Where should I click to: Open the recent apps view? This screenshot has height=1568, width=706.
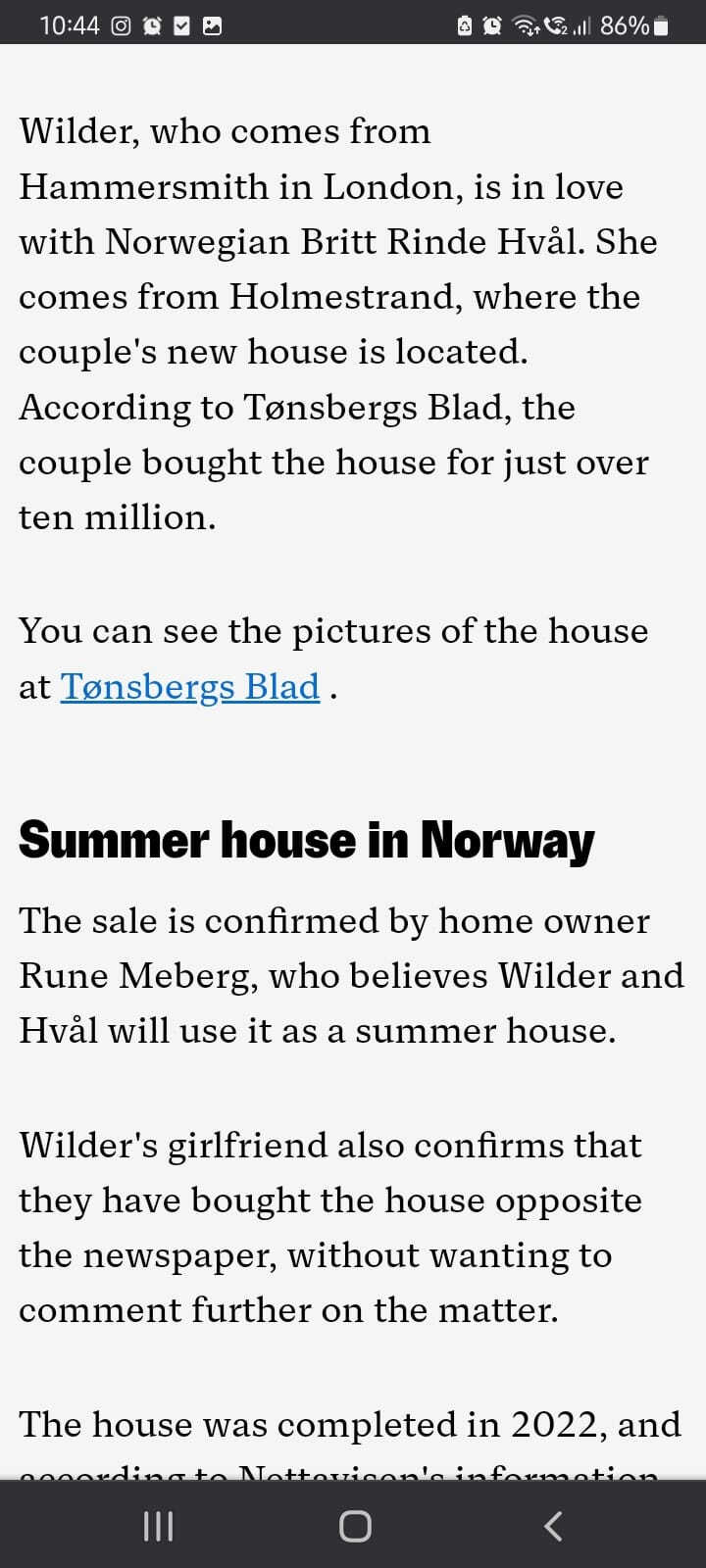click(x=158, y=1525)
